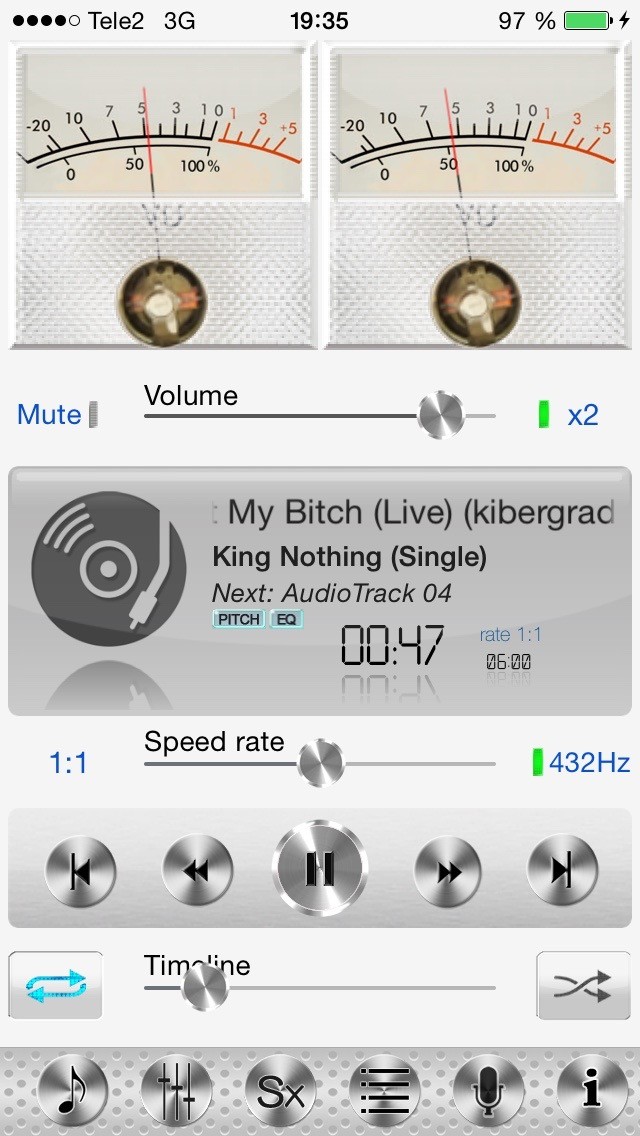Viewport: 640px width, 1136px height.
Task: Skip to the previous track
Action: click(80, 871)
